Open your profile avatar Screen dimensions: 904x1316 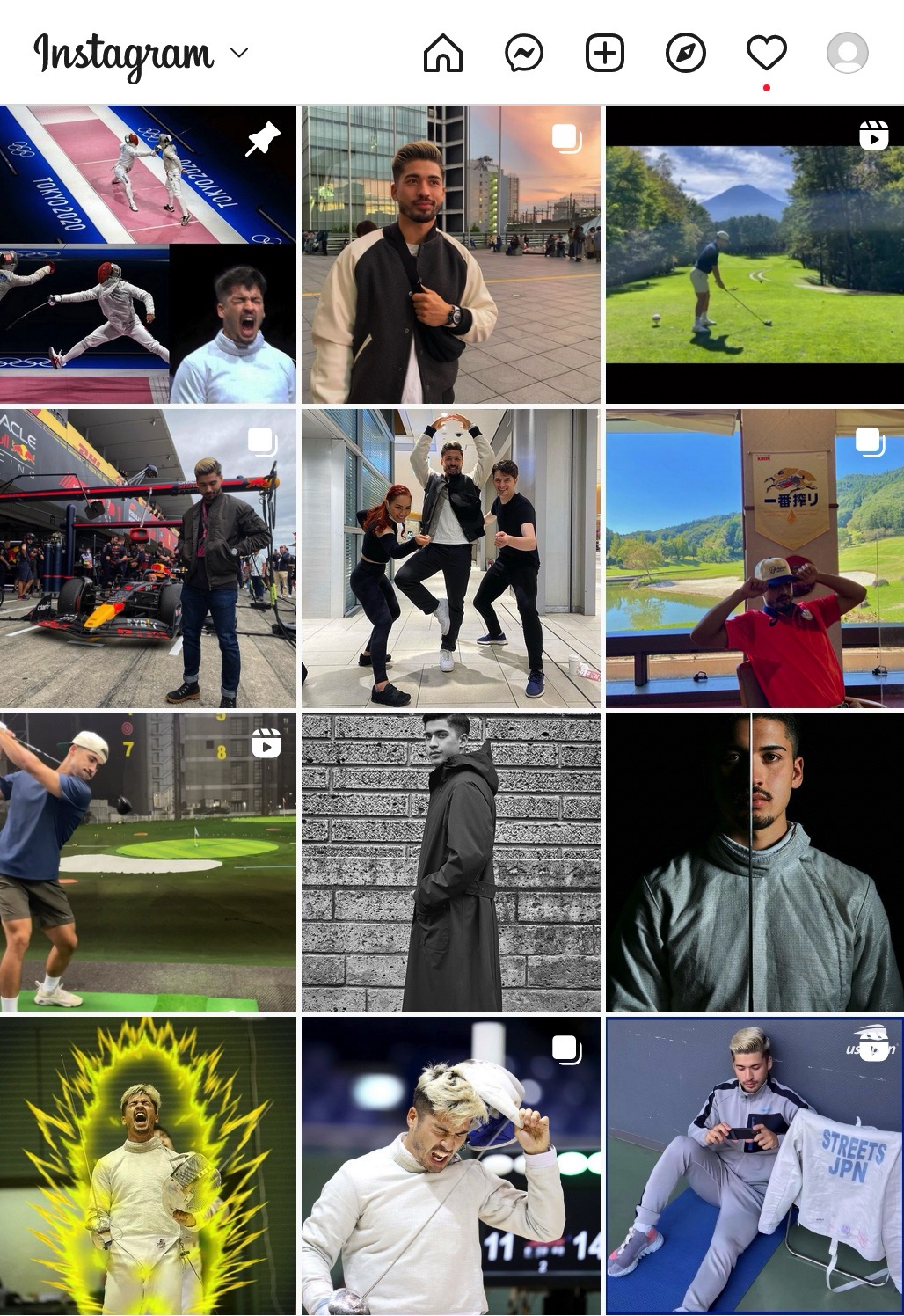(x=847, y=54)
